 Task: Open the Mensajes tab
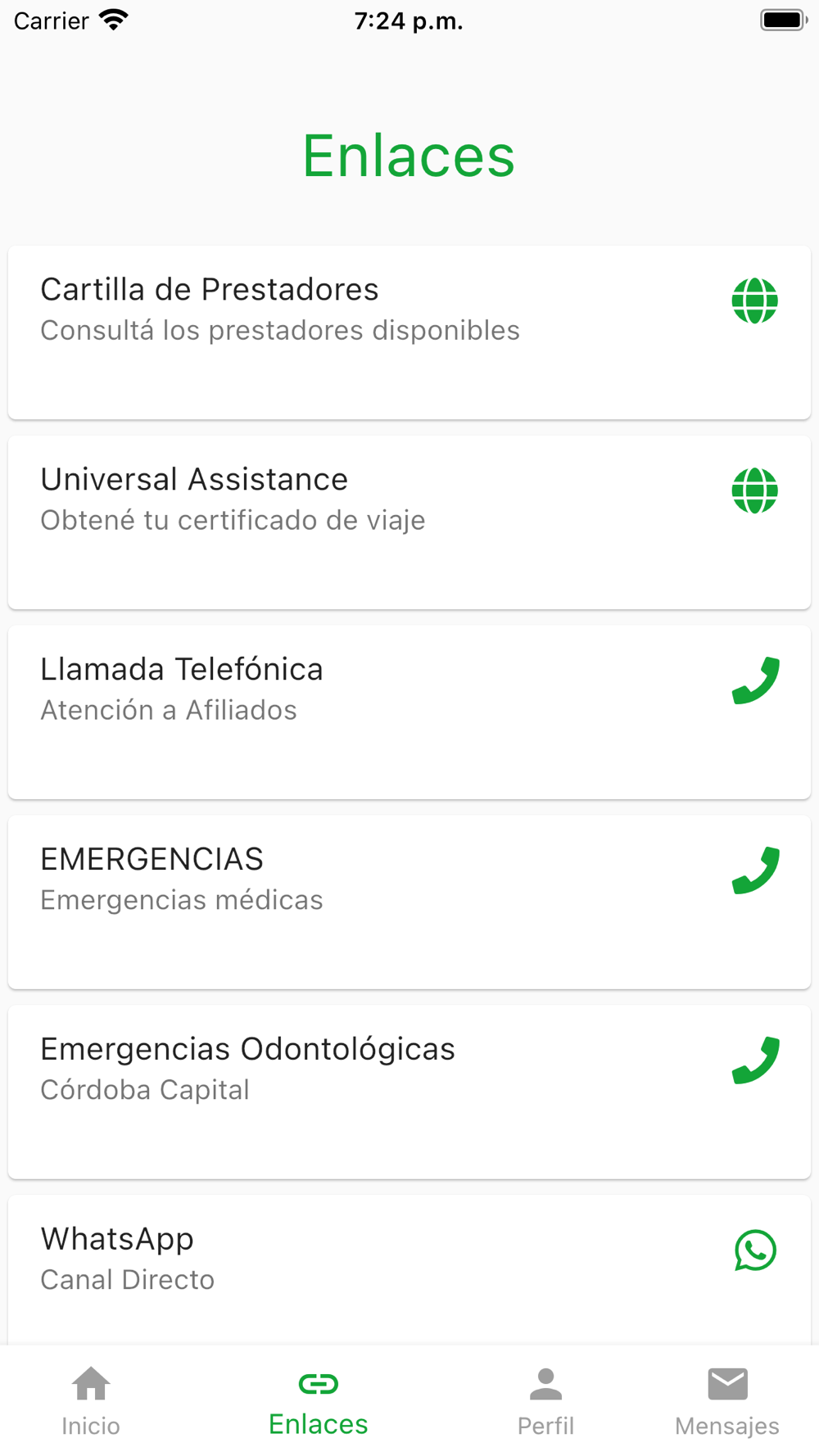pos(727,1401)
